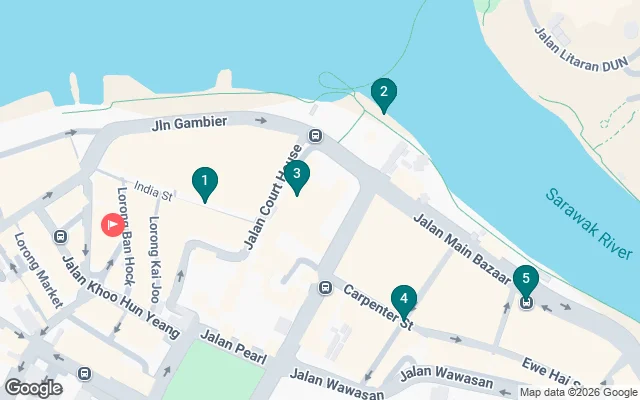The image size is (640, 400).
Task: Open map pin number 5 on Jalan Main Bazaar
Action: point(526,279)
